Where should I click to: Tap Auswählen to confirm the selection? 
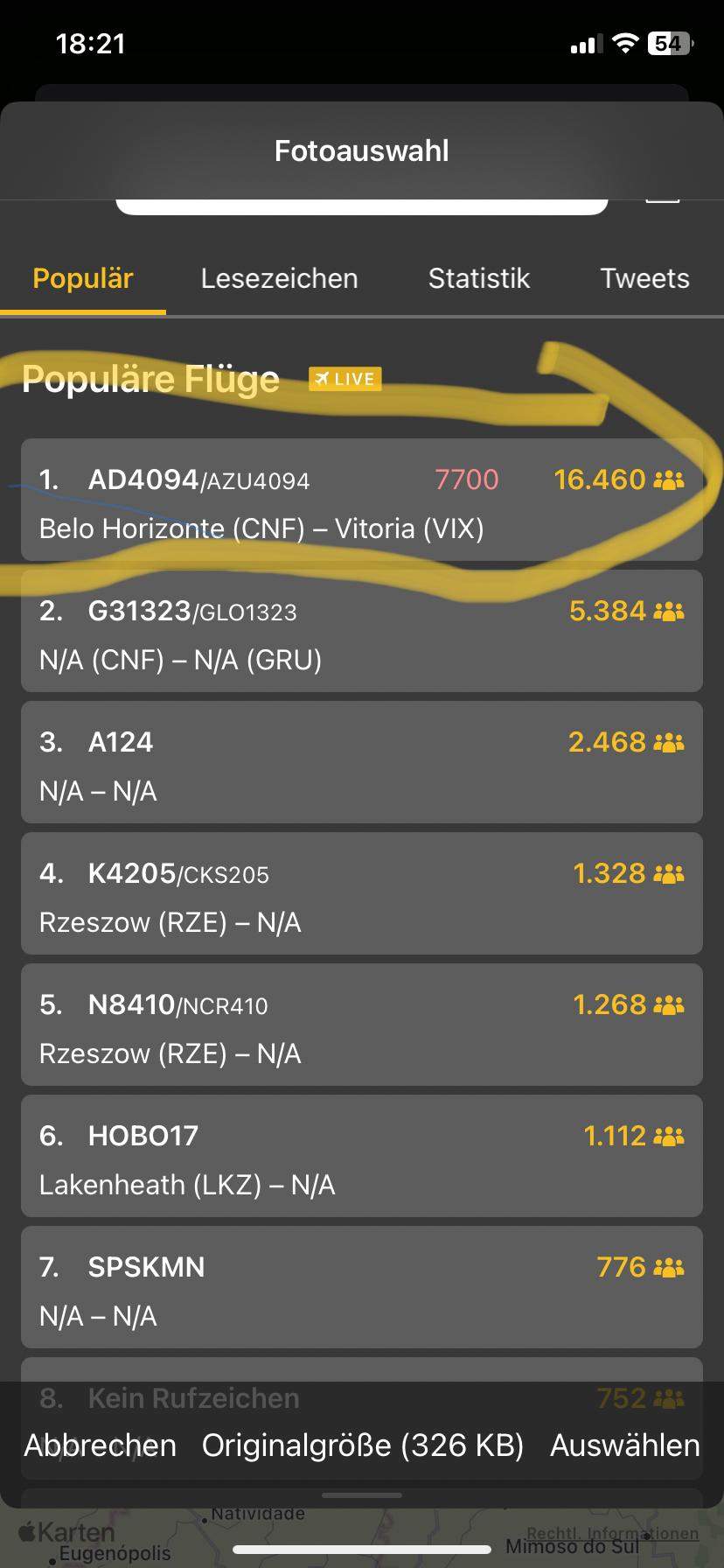pyautogui.click(x=623, y=1445)
